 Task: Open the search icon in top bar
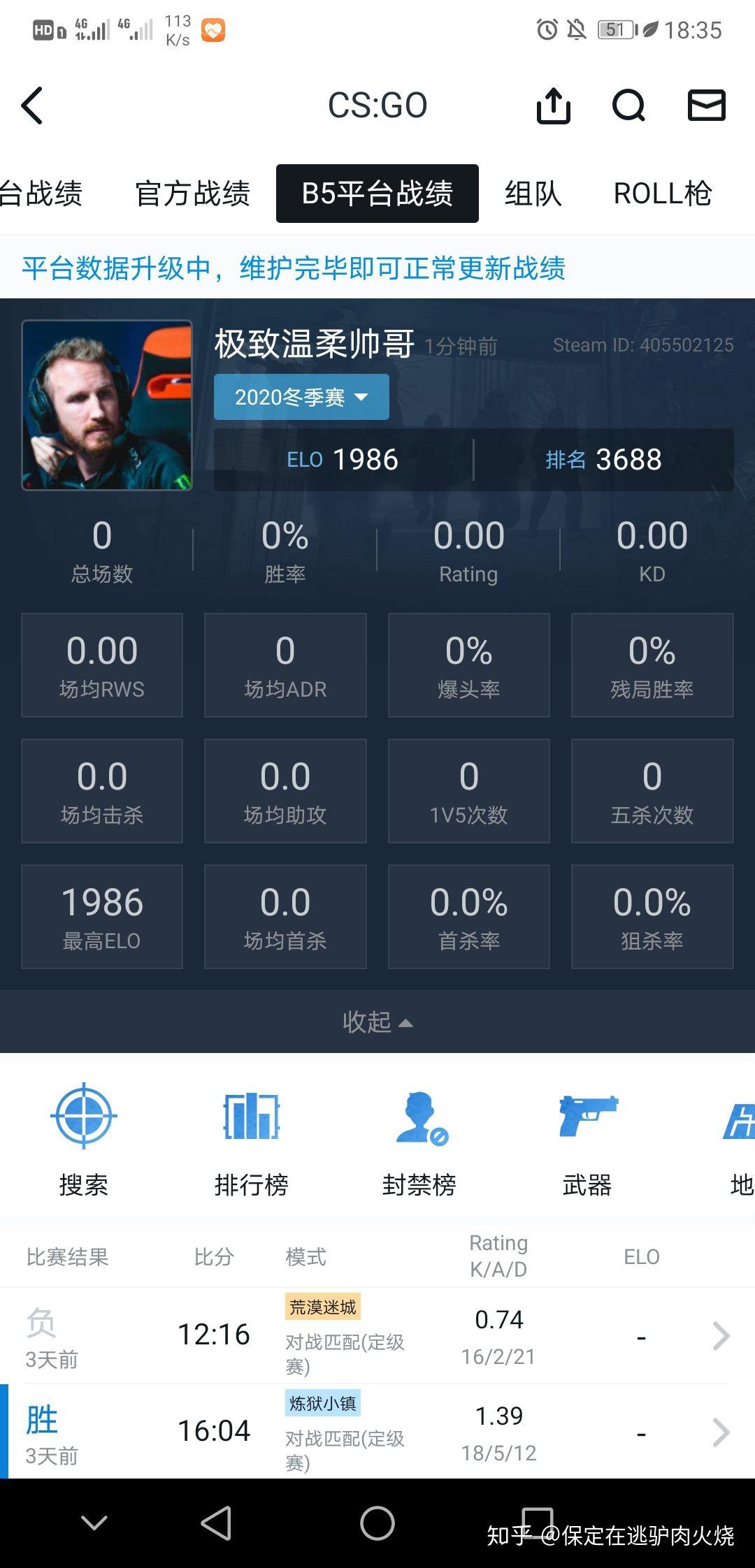[x=627, y=106]
